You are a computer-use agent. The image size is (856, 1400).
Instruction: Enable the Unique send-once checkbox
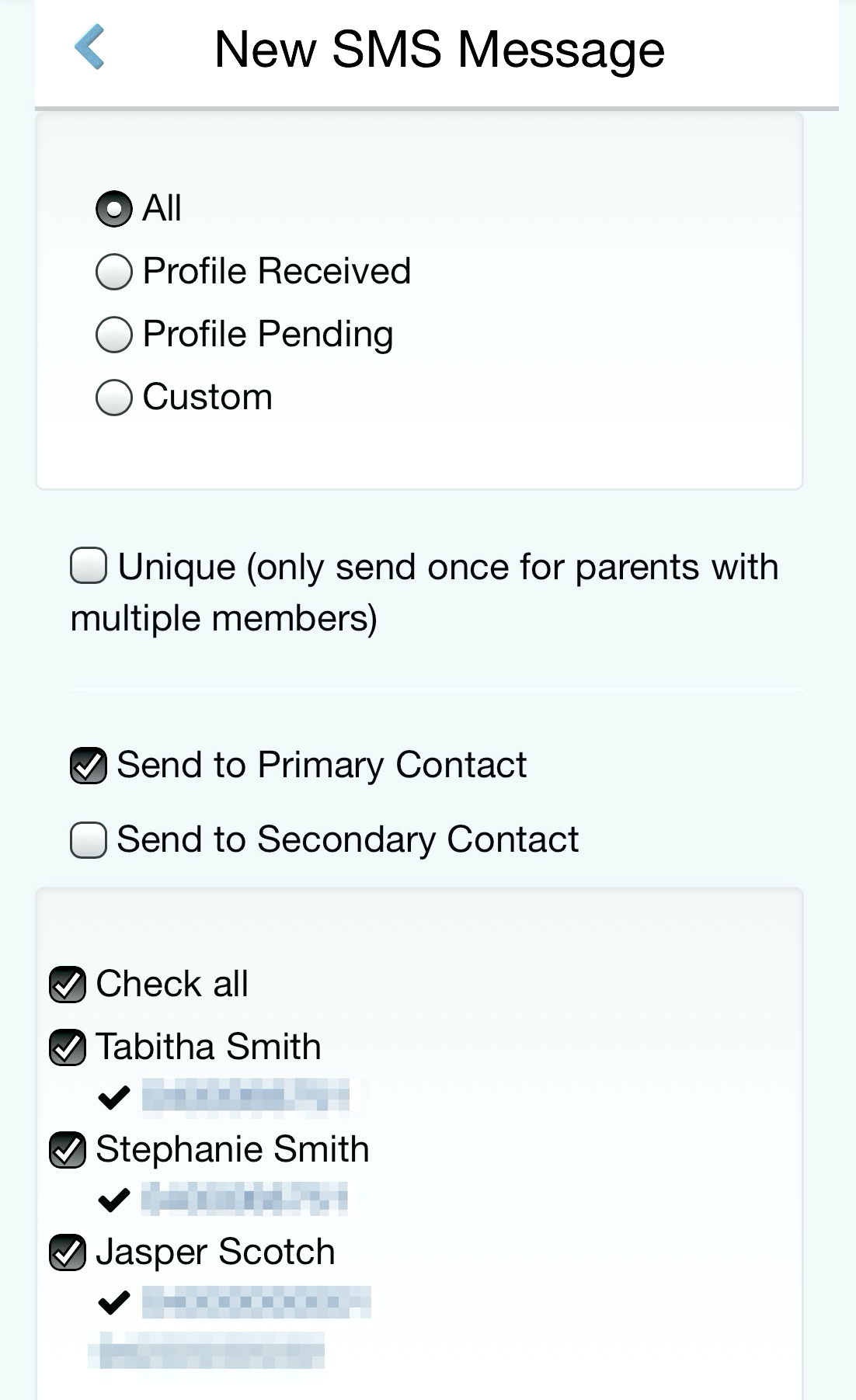[x=89, y=565]
